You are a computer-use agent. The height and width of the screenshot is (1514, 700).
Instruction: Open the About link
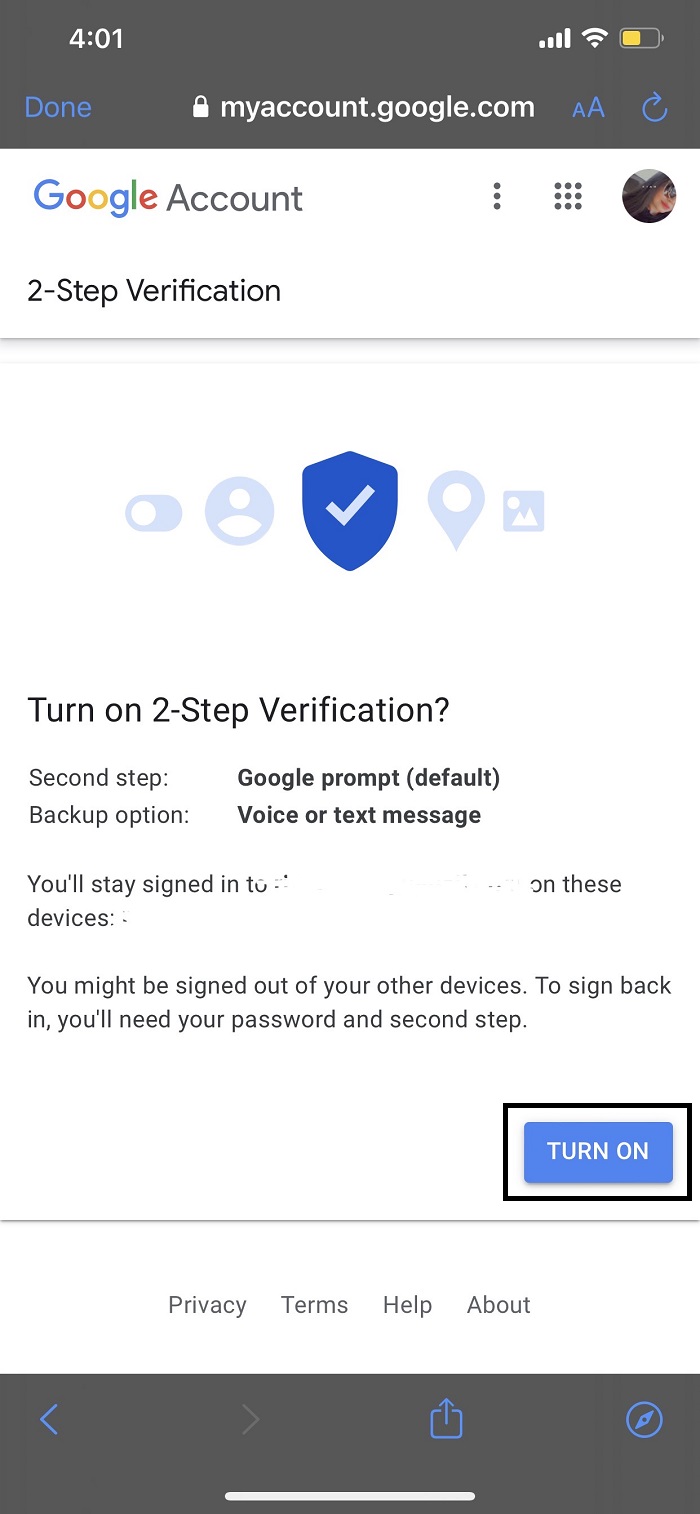click(x=499, y=1305)
